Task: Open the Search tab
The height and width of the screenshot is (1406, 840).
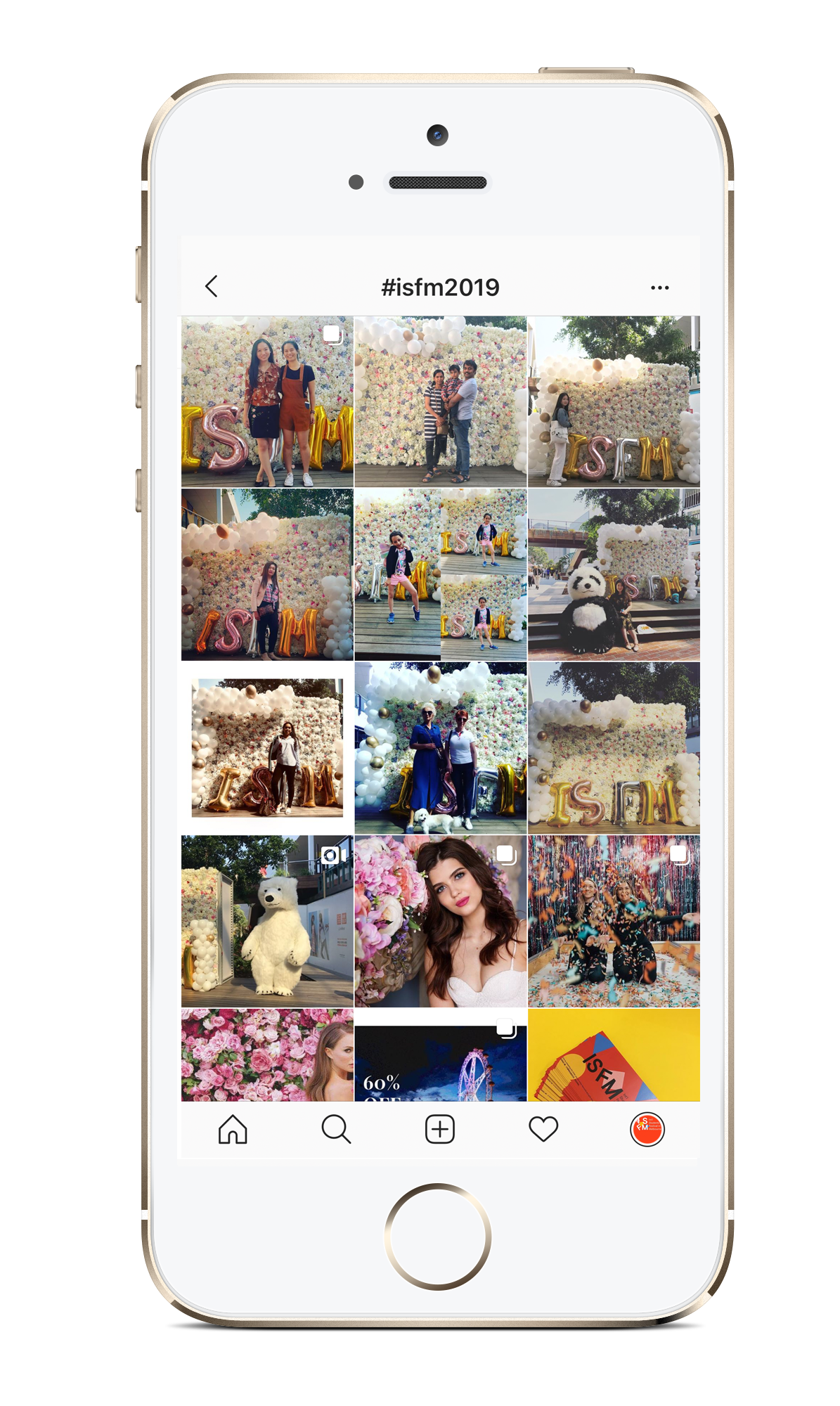Action: click(x=336, y=1130)
